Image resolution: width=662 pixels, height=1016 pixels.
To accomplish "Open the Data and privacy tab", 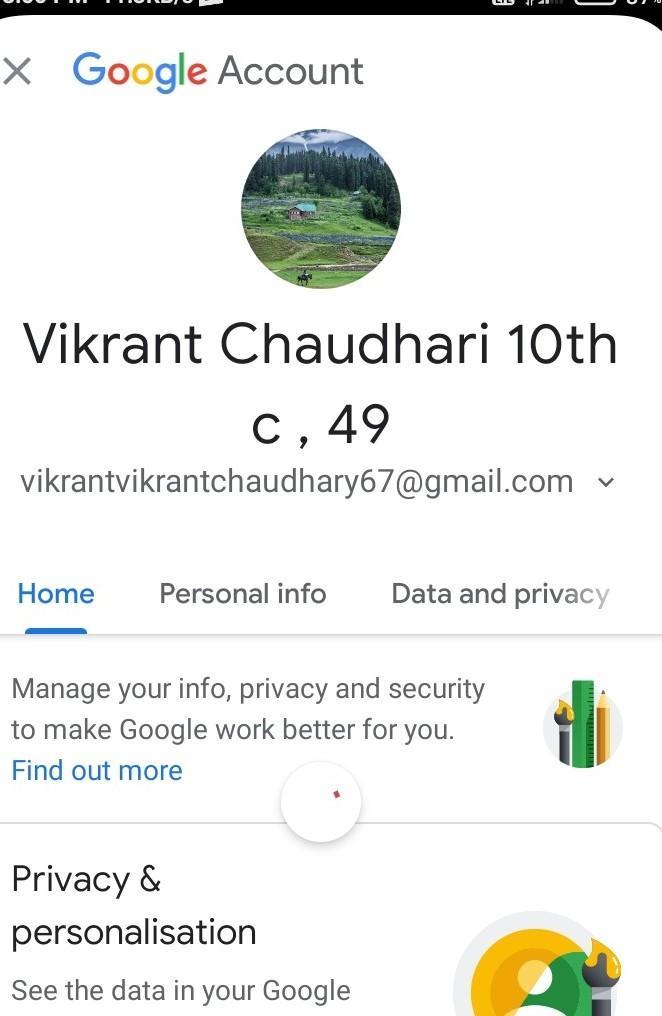I will tap(500, 594).
